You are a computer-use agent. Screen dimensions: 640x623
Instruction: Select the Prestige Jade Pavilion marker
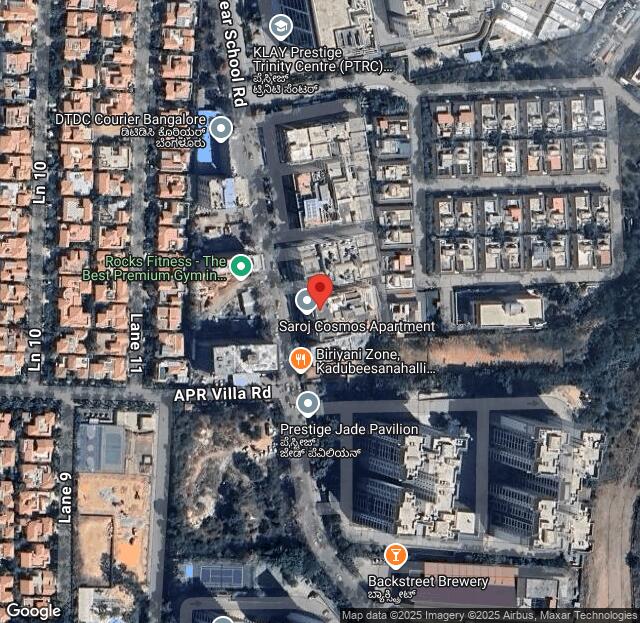308,404
